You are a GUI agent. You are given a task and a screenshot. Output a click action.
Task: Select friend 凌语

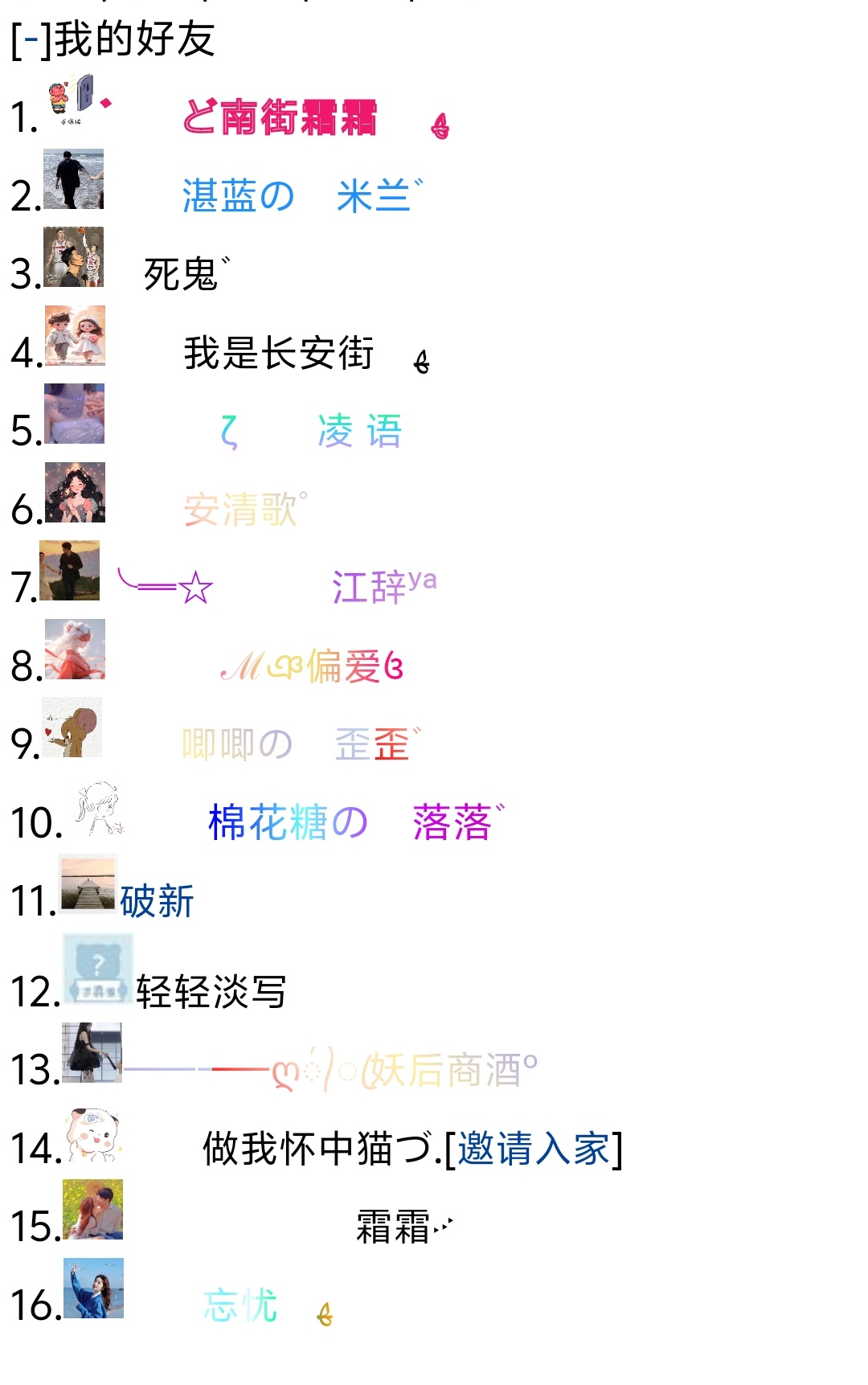[358, 431]
